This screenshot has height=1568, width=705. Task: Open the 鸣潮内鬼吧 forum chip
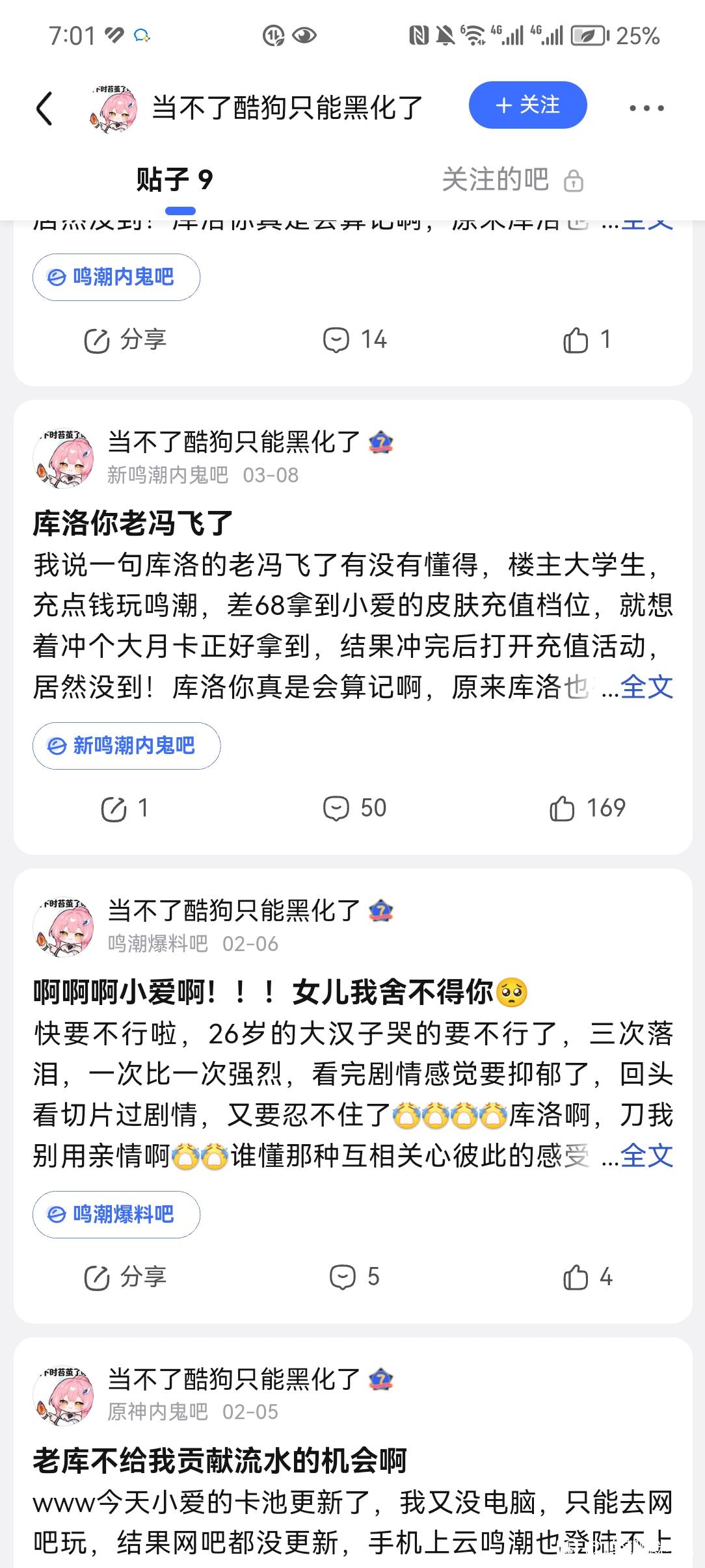point(116,277)
